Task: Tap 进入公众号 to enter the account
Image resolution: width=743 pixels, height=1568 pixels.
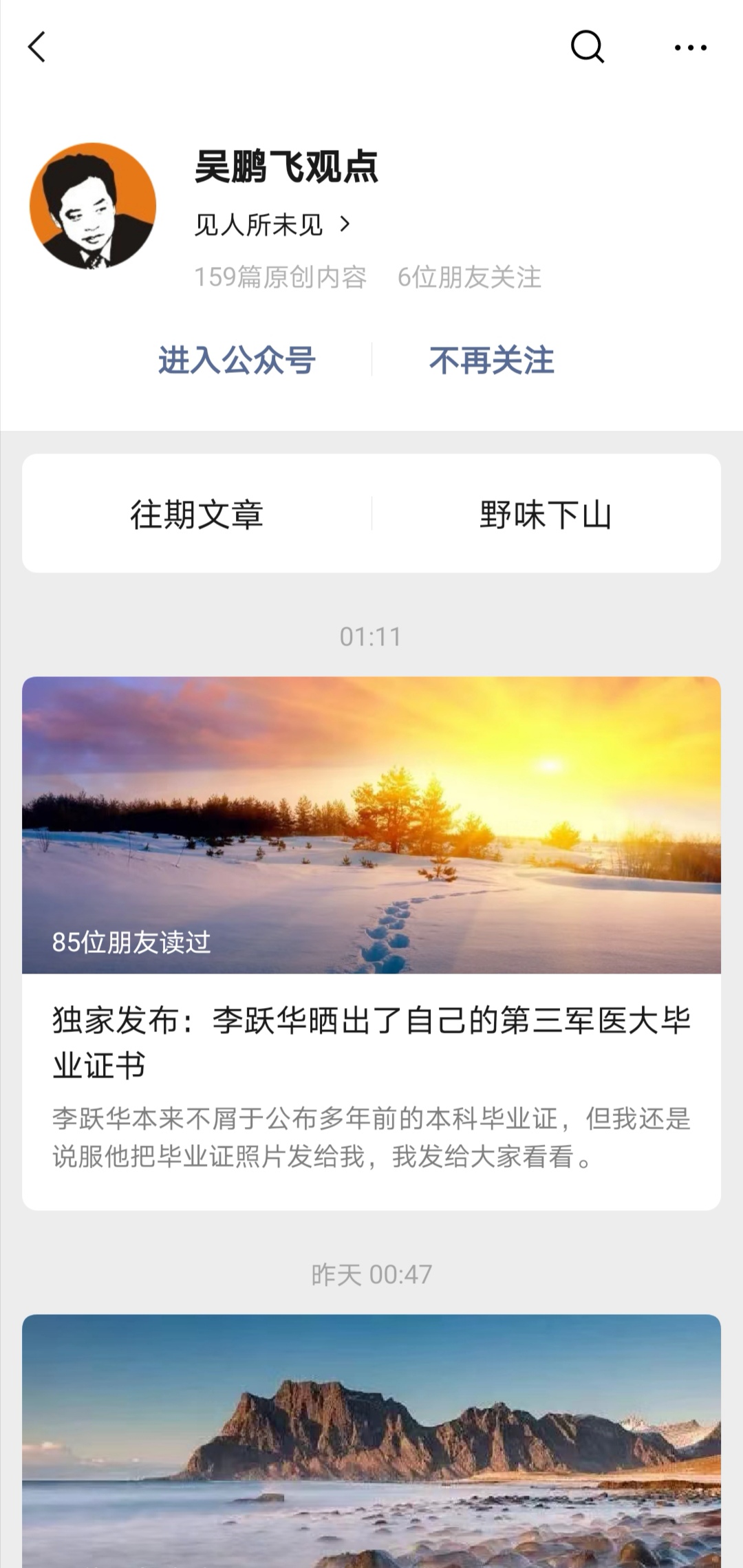Action: (237, 361)
